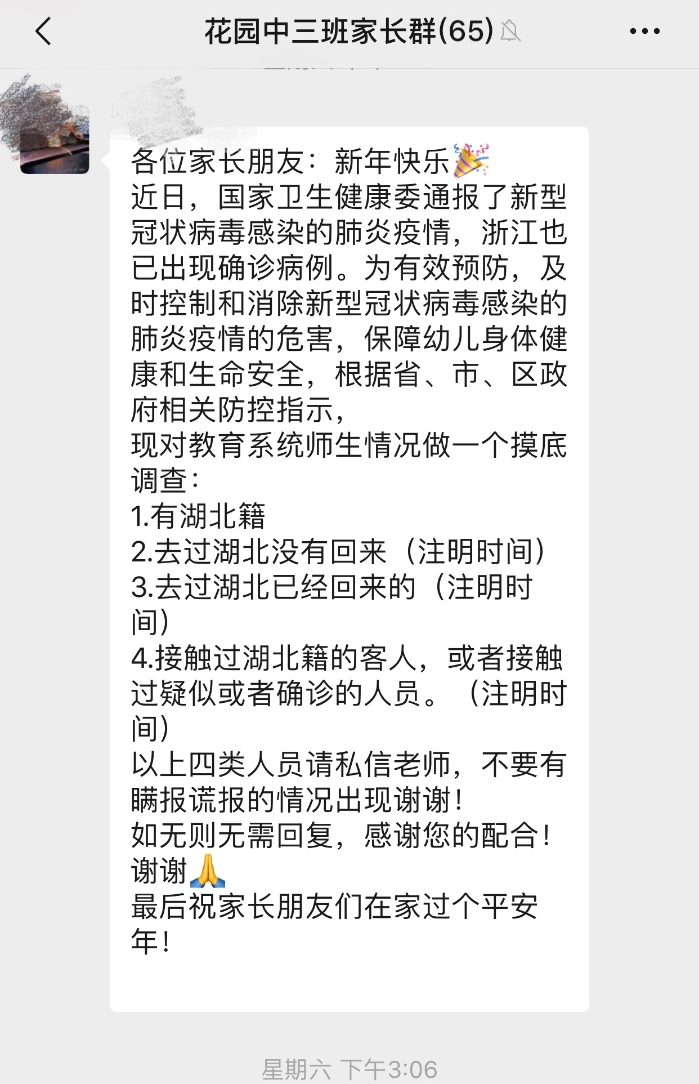
Task: Go back from the 花园中三班家长群 chat
Action: (42, 32)
